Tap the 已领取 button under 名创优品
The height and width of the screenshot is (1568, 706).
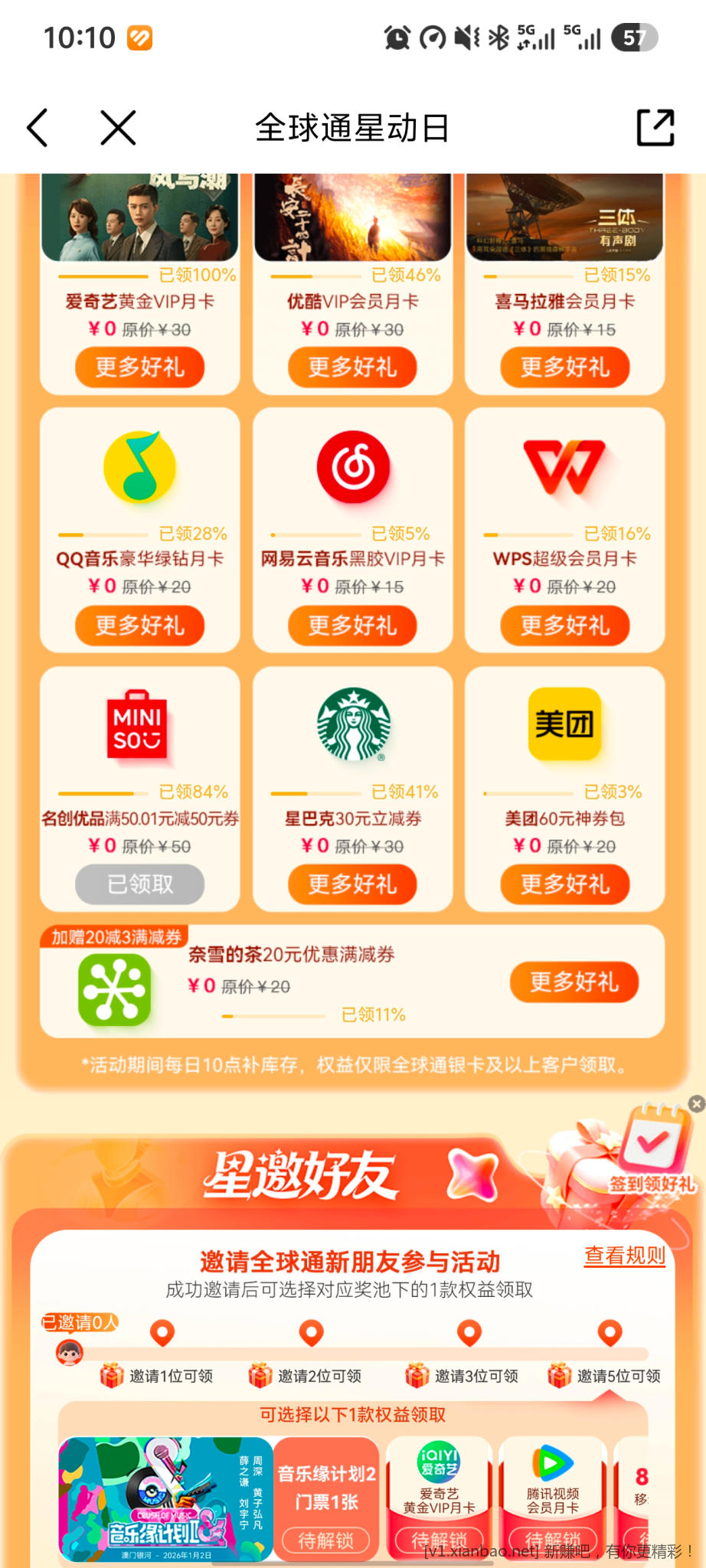point(140,884)
